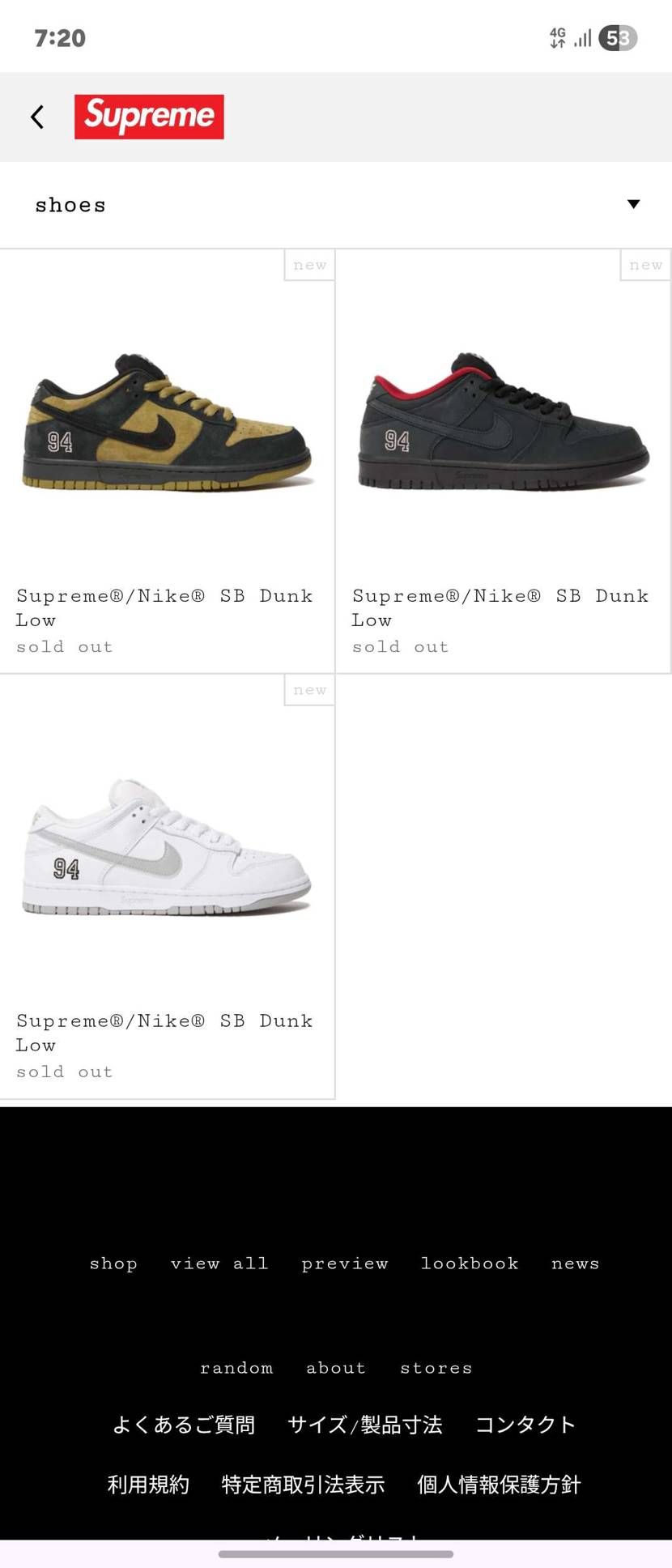Select the view all footer link
Viewport: 672px width, 1568px height.
(x=219, y=1263)
